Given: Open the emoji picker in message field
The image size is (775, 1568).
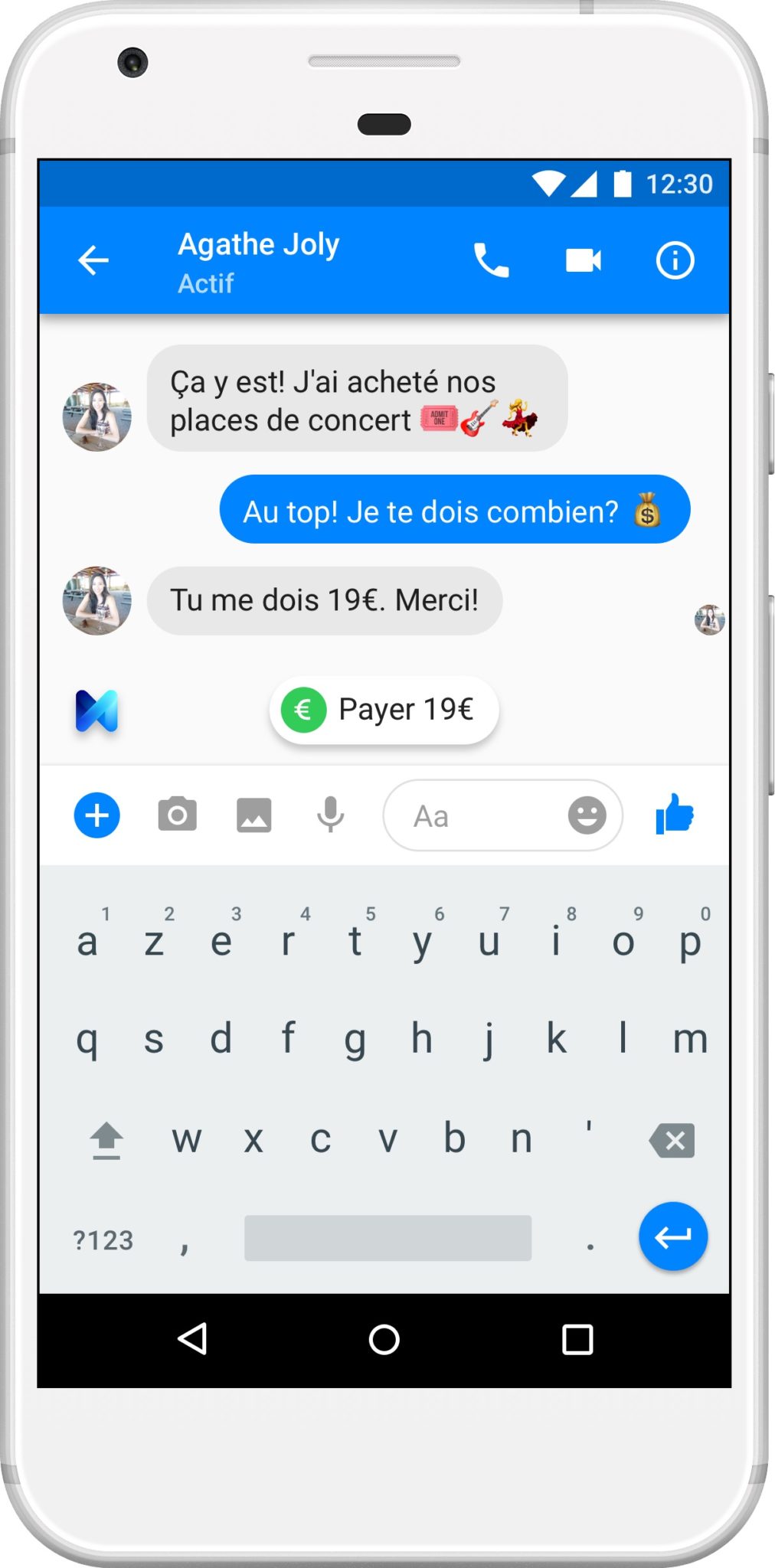Looking at the screenshot, I should point(587,815).
